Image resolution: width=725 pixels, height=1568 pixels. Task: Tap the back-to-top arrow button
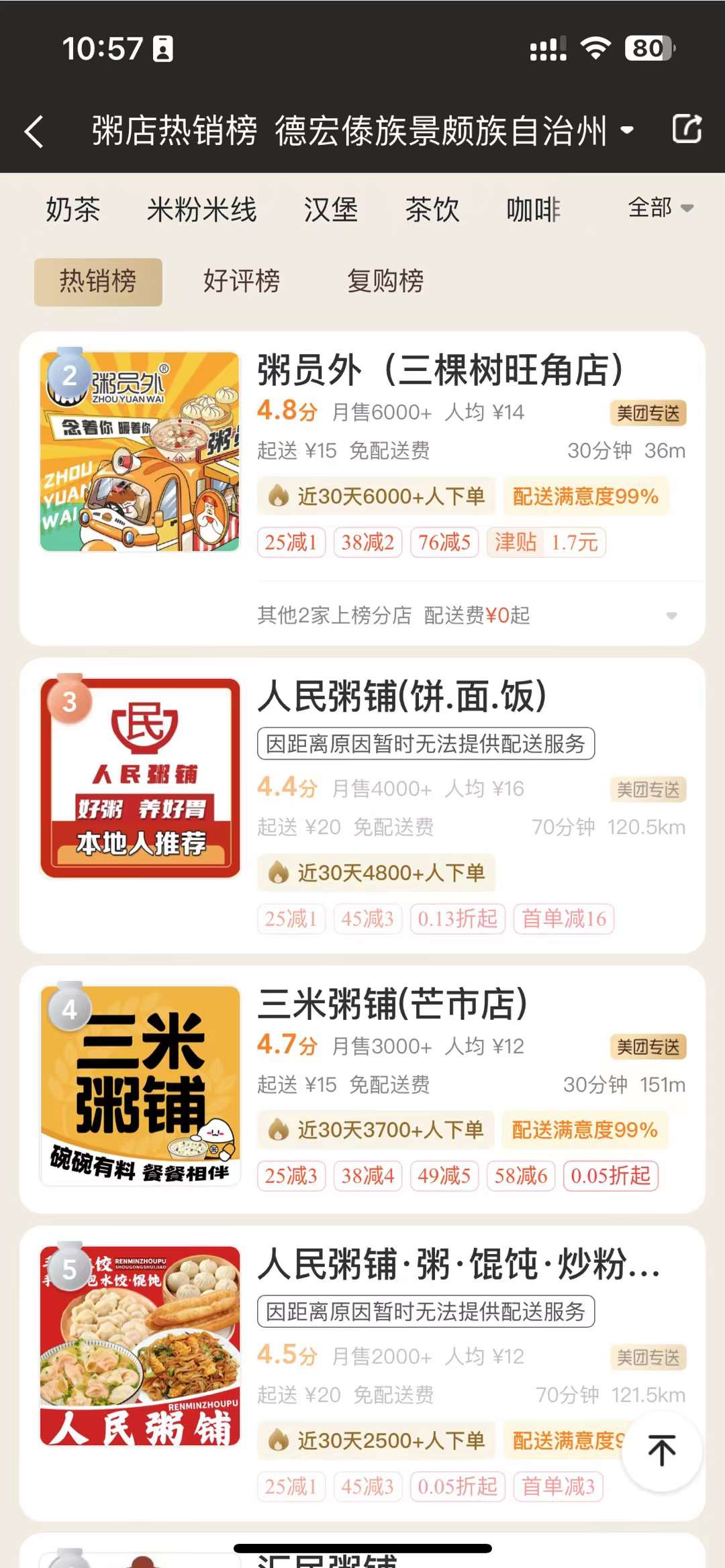662,1451
